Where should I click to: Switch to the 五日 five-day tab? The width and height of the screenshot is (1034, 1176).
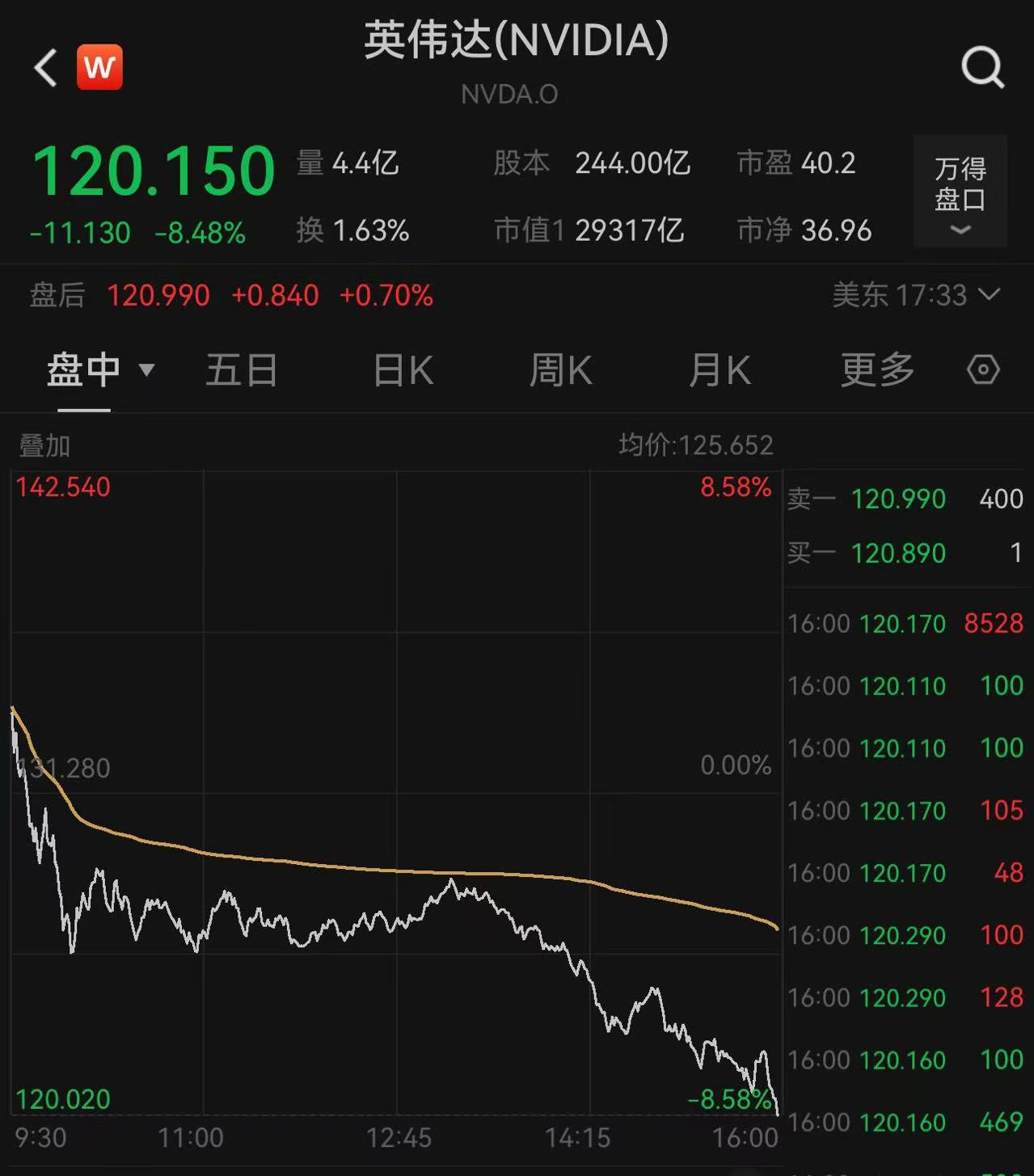point(241,369)
